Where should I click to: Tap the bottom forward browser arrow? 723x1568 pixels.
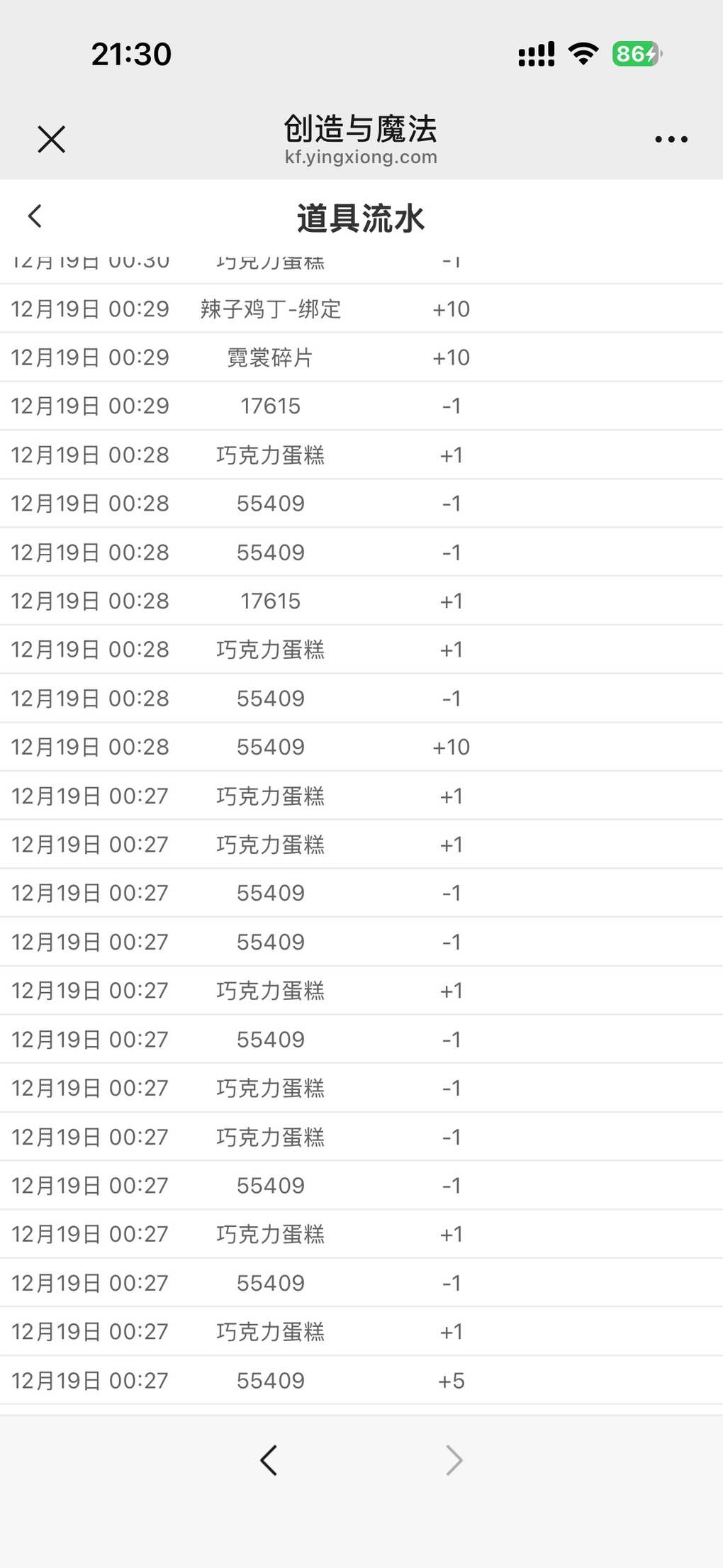[x=454, y=1460]
